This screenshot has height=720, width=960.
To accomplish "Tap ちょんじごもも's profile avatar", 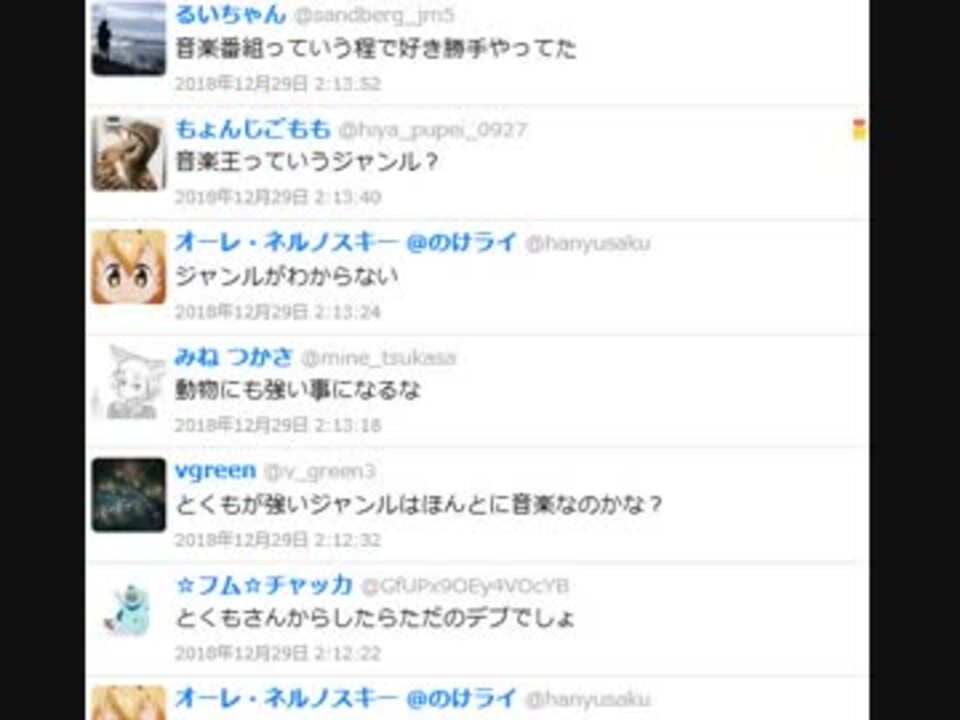I will click(x=128, y=153).
